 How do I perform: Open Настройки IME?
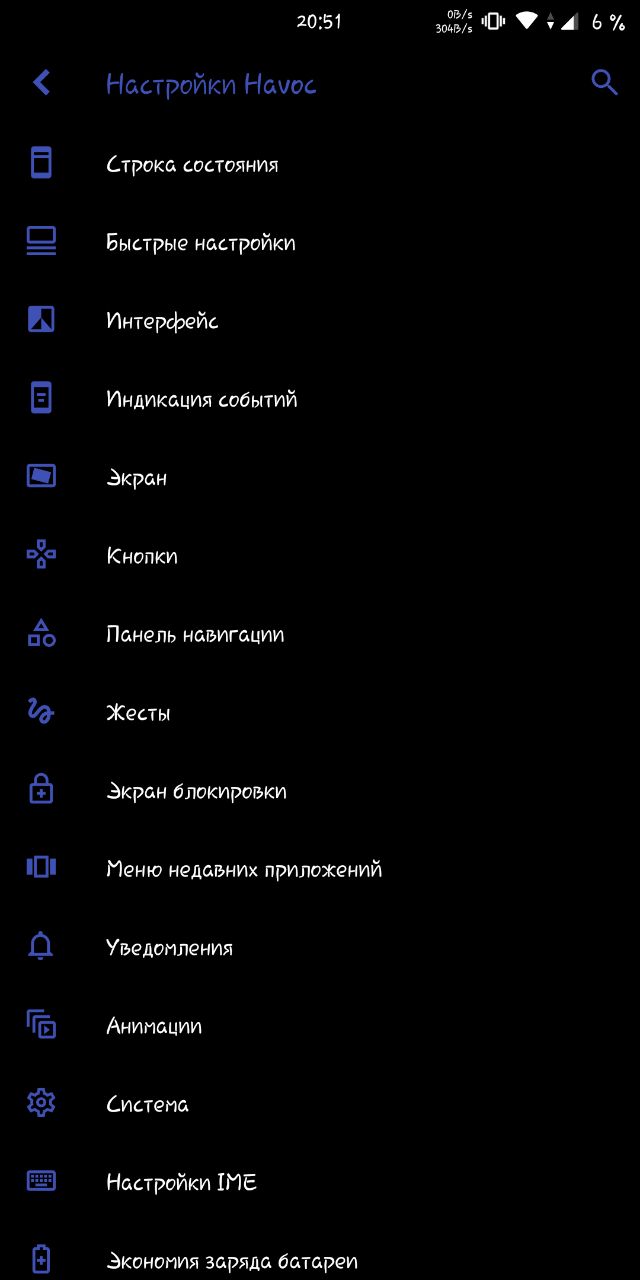tap(181, 1183)
